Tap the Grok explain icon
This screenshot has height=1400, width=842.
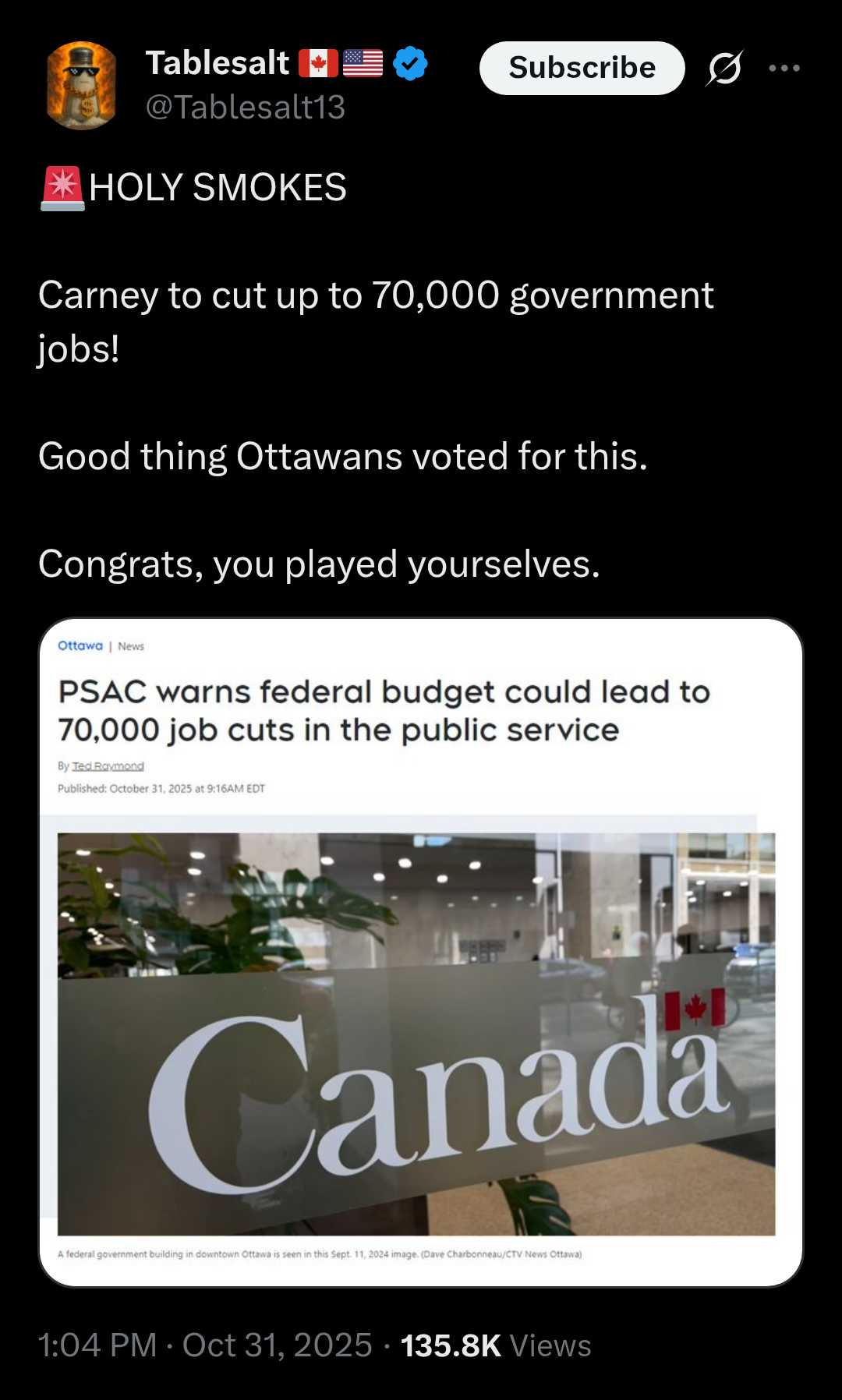point(724,69)
